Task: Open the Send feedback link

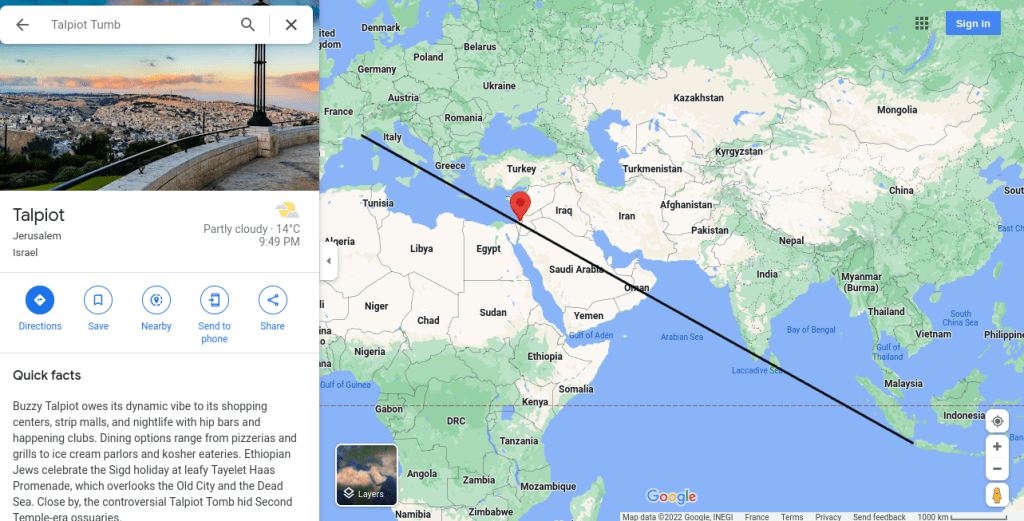Action: (879, 517)
